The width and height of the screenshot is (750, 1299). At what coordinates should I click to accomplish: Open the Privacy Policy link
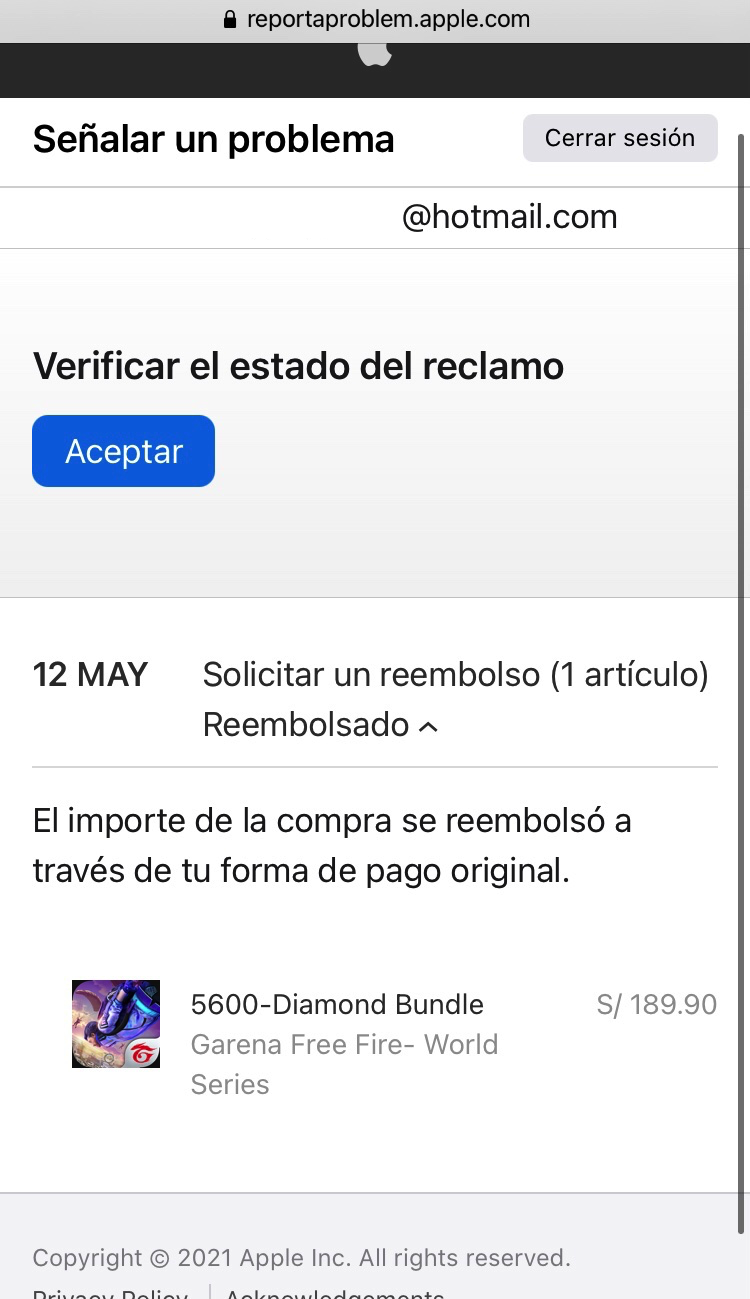[x=110, y=1293]
